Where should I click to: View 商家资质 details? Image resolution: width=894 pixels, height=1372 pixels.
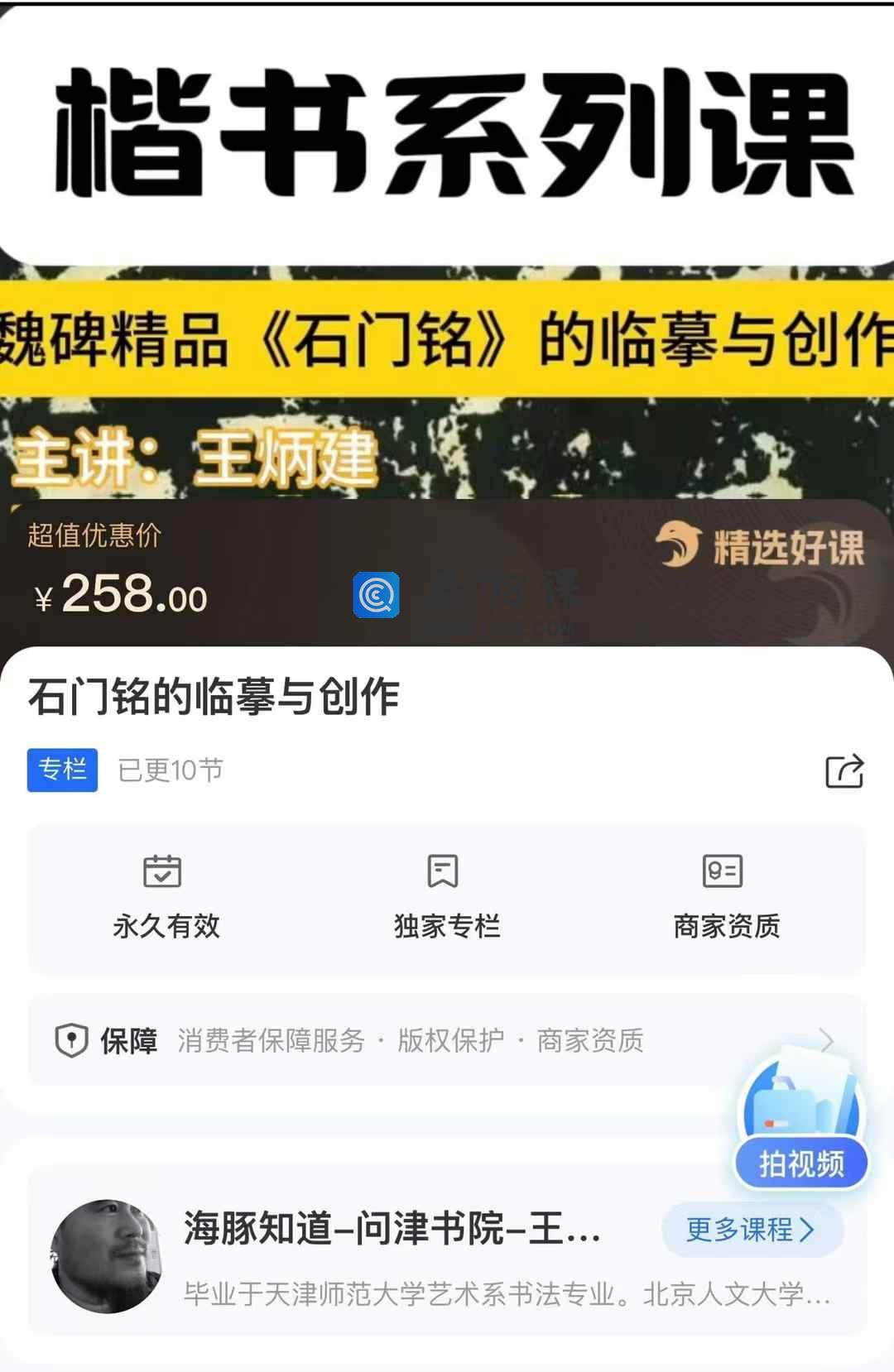coord(726,898)
